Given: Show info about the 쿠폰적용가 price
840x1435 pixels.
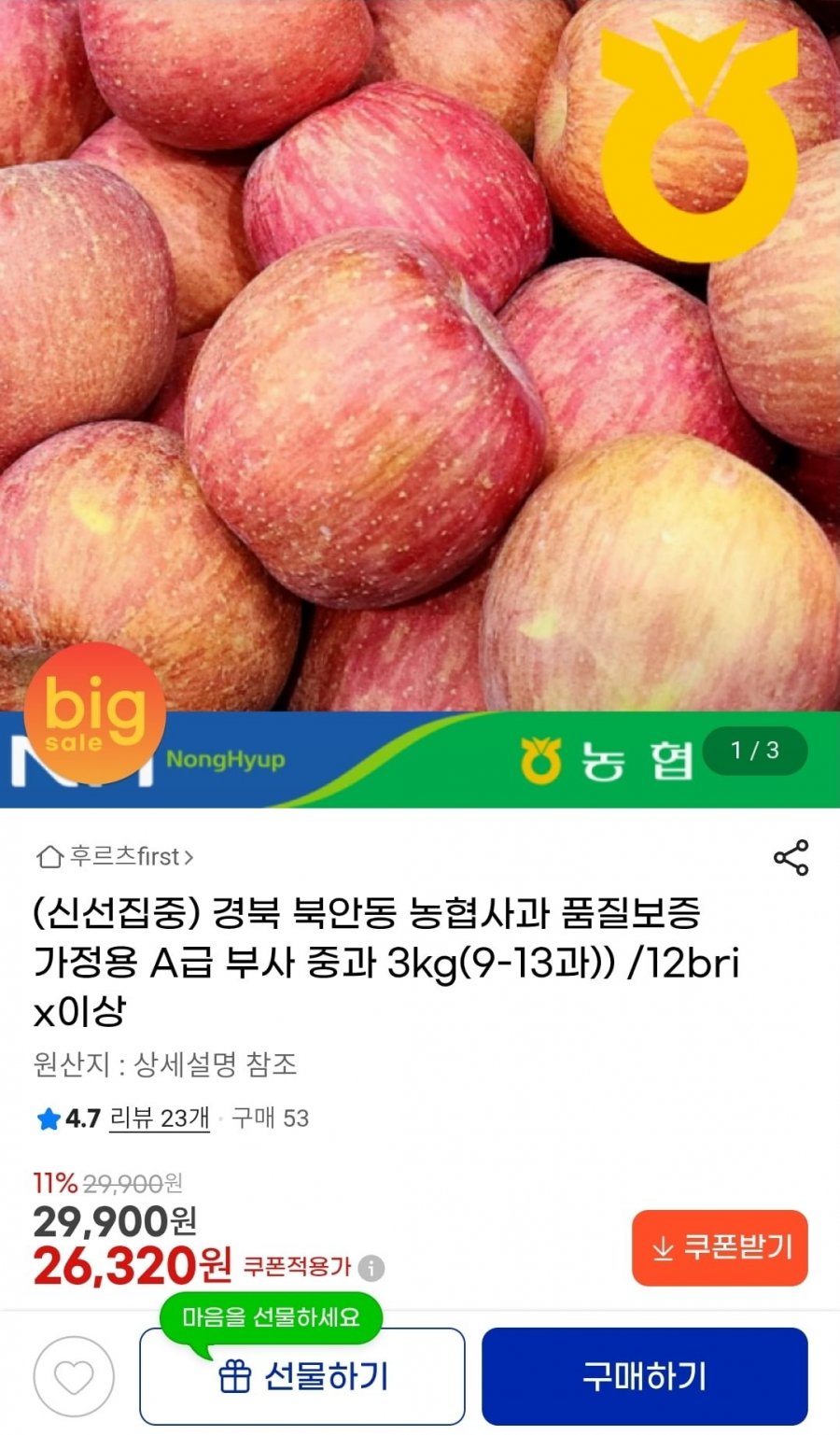Looking at the screenshot, I should tap(371, 1268).
